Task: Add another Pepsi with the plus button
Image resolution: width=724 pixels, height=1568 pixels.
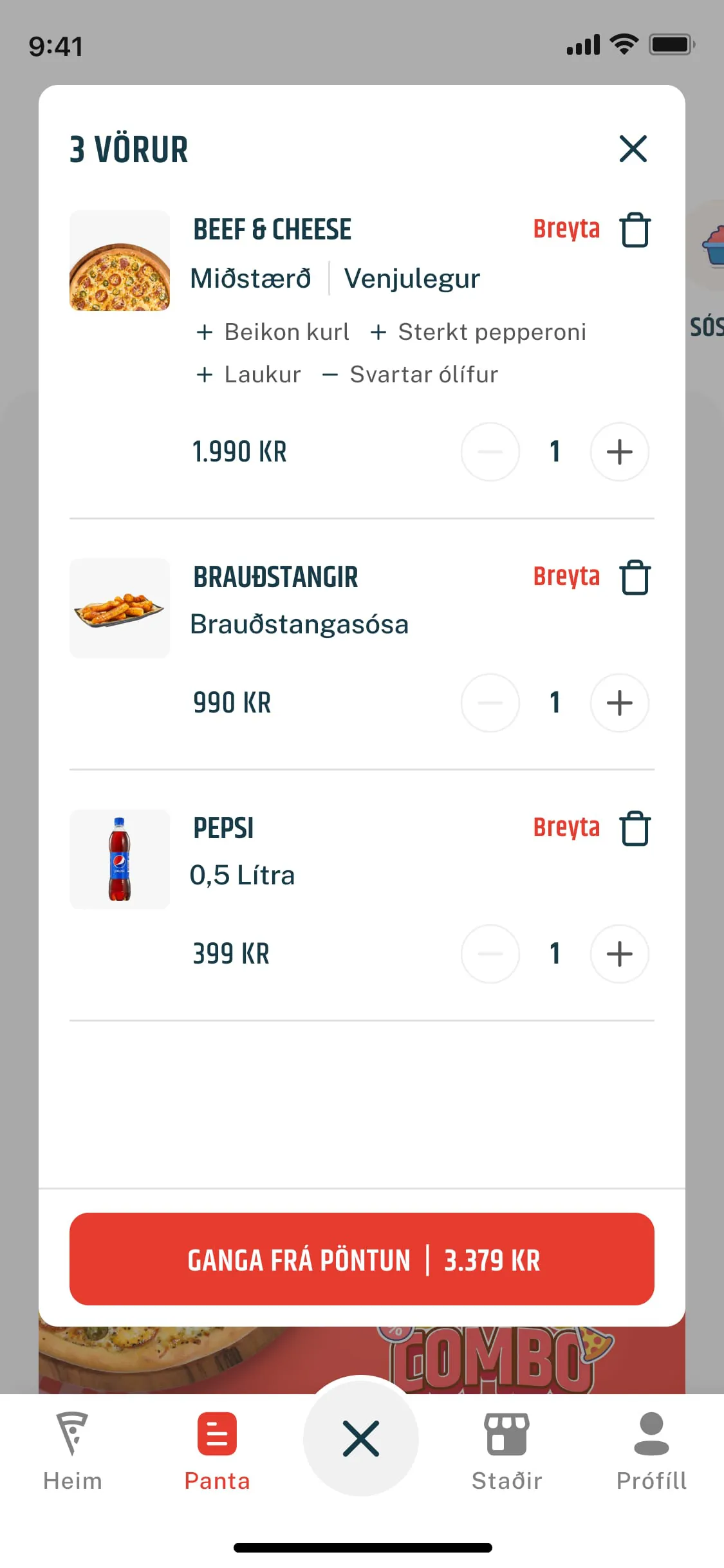Action: [x=619, y=954]
